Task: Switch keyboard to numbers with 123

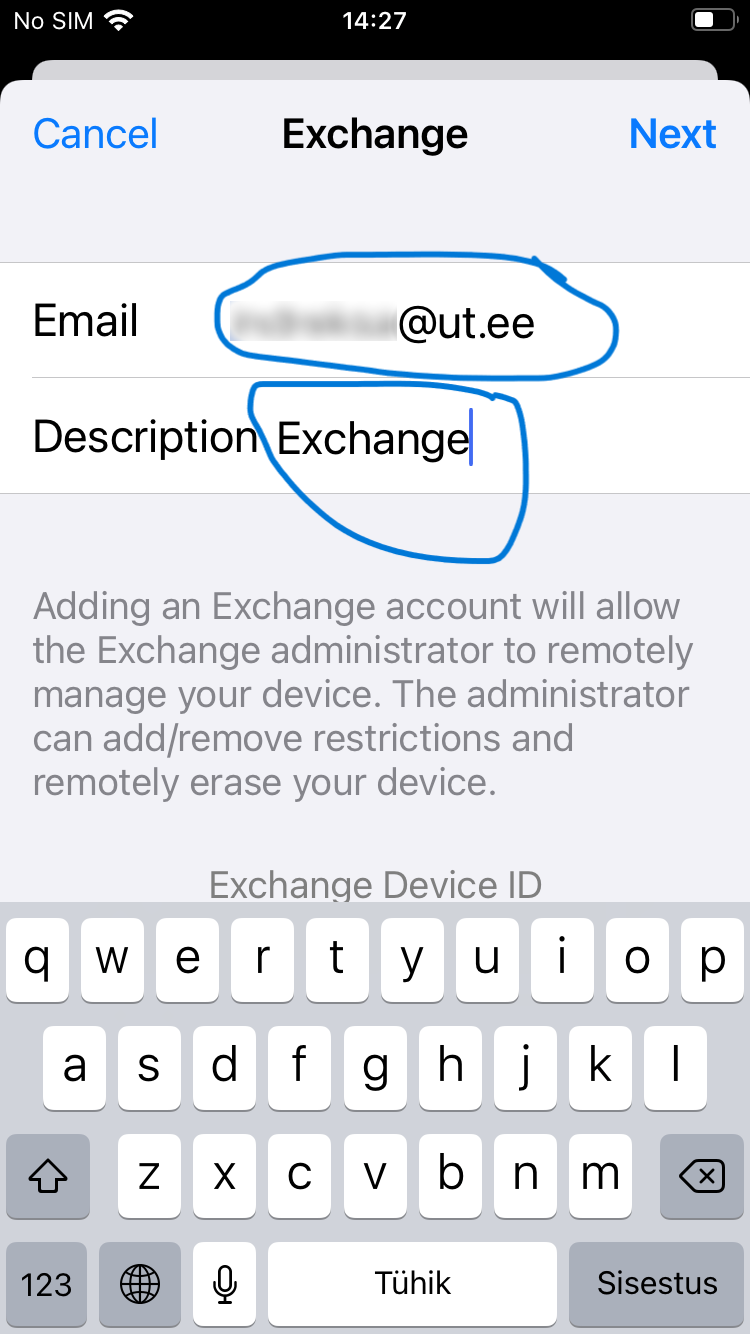Action: 47,1284
